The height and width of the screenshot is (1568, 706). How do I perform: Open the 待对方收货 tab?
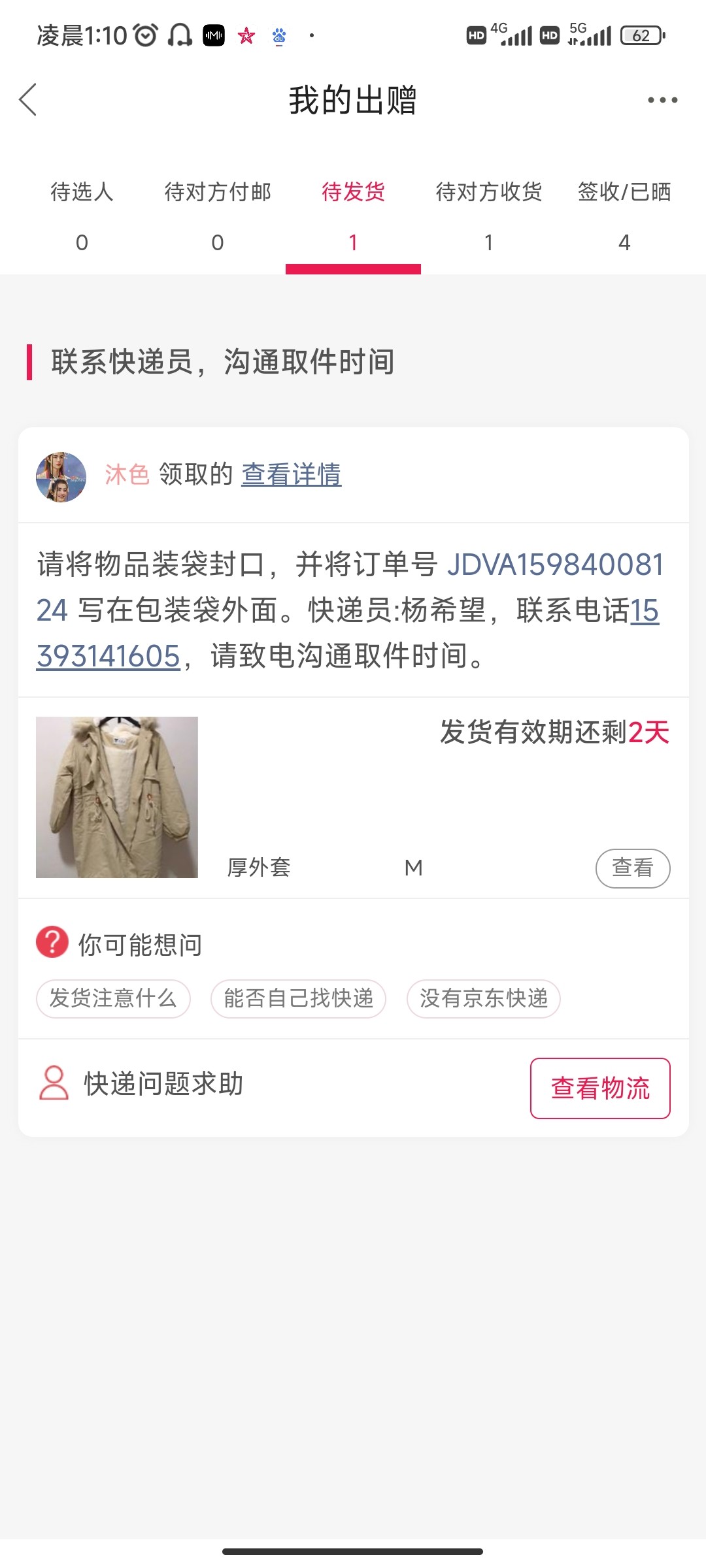489,216
